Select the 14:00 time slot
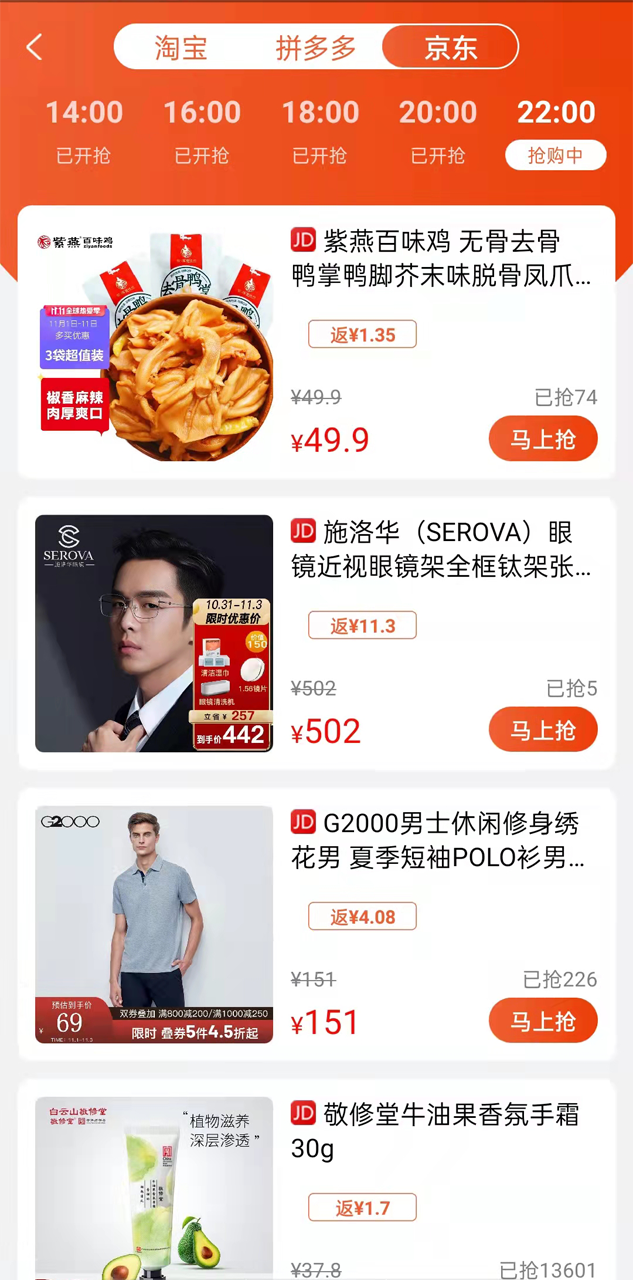 coord(84,129)
